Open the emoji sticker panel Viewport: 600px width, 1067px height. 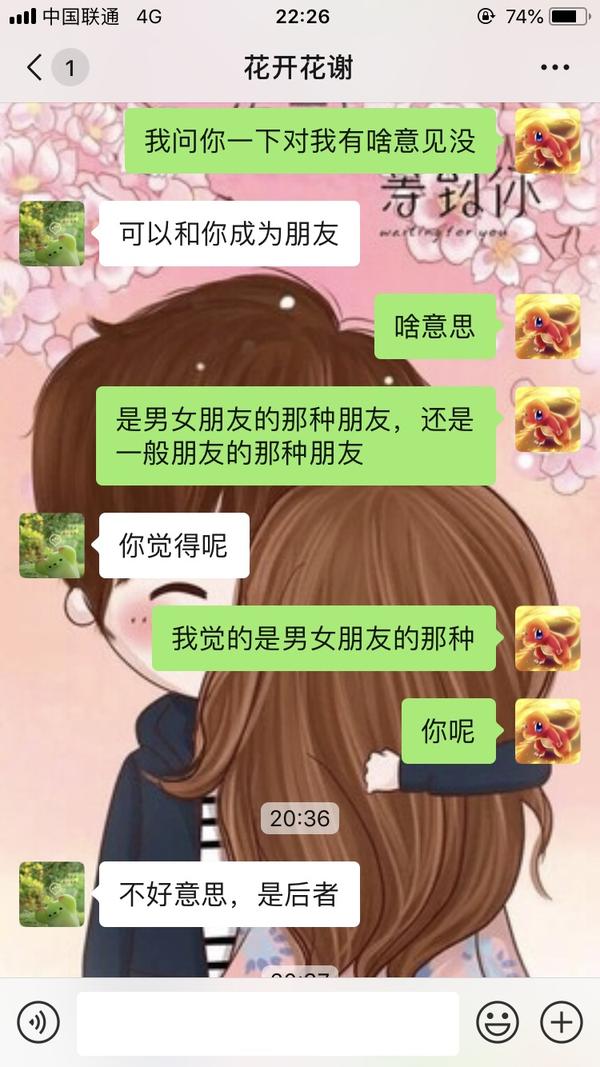[x=497, y=1022]
